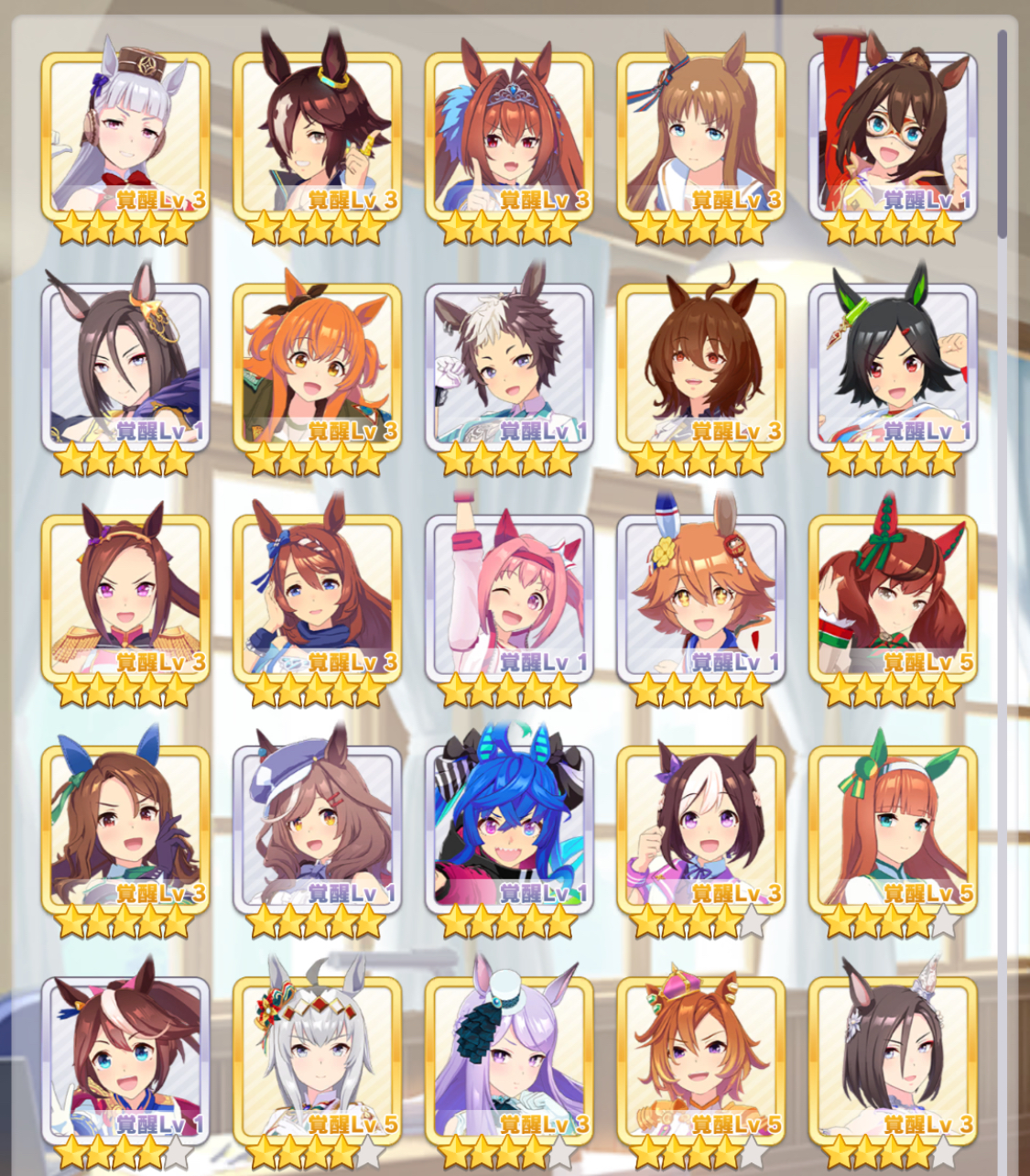The width and height of the screenshot is (1030, 1176).
Task: Choose the girl wearing a pink crown
Action: tap(700, 1059)
